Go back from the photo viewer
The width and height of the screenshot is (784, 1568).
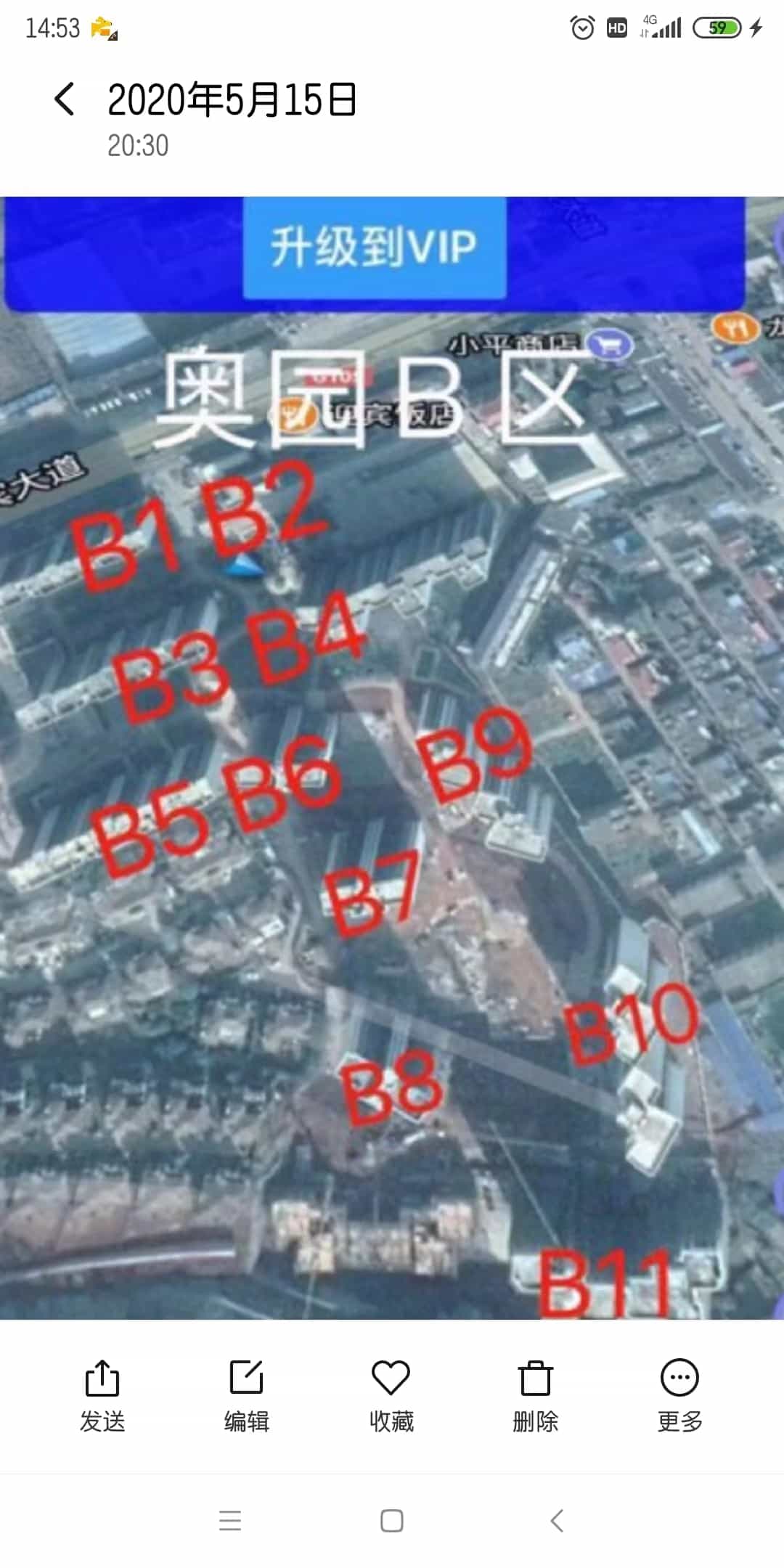pyautogui.click(x=64, y=99)
